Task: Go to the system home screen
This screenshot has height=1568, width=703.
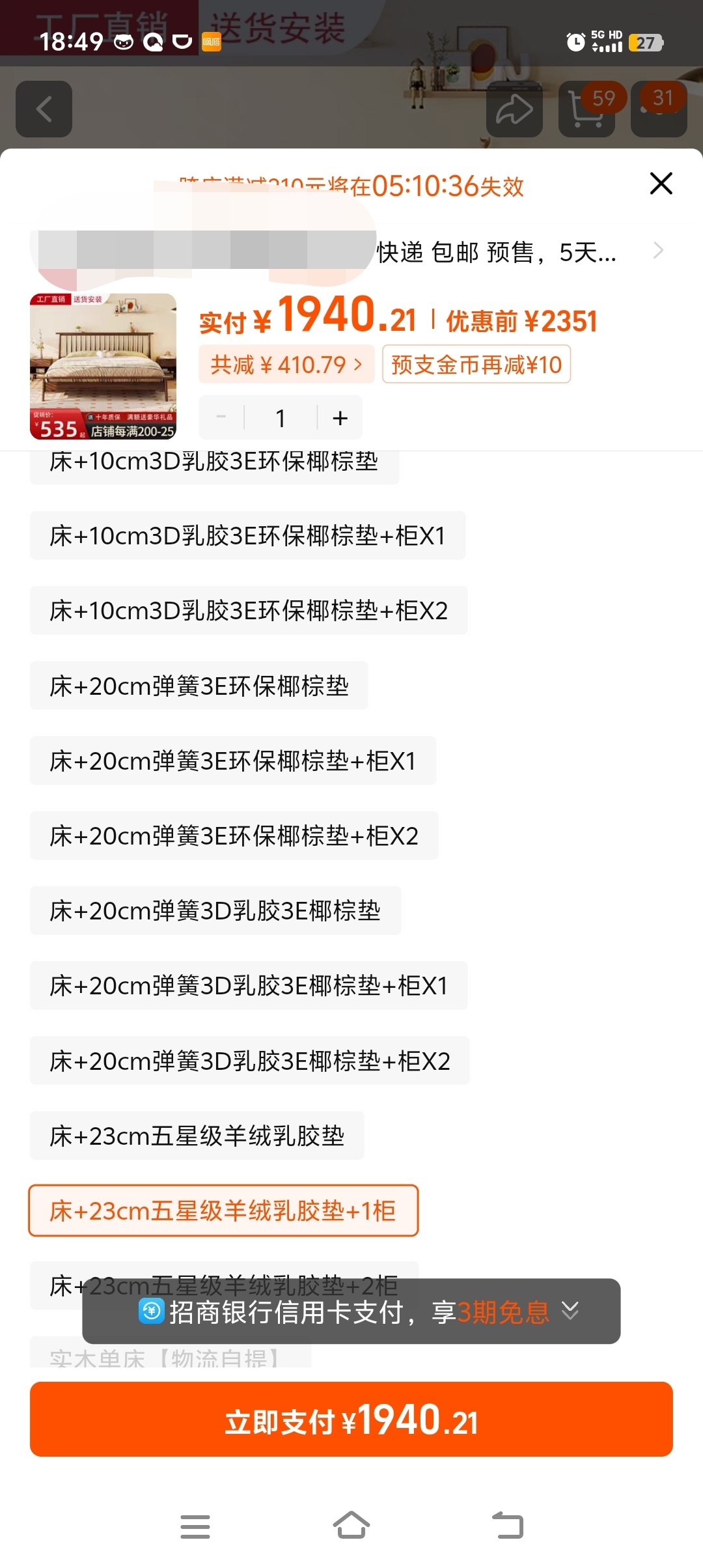Action: 351,1526
